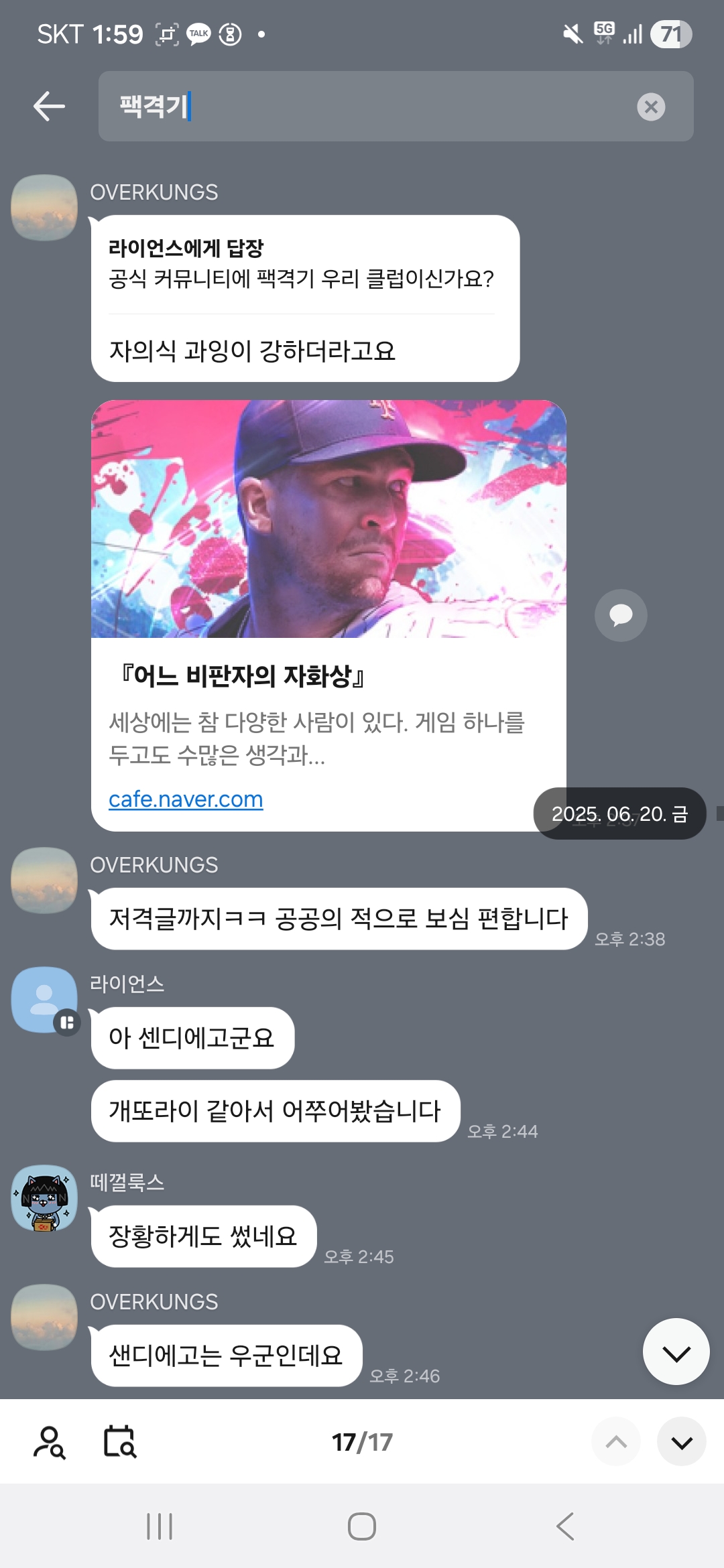The height and width of the screenshot is (1568, 724).
Task: Go back from chat search
Action: [x=49, y=107]
